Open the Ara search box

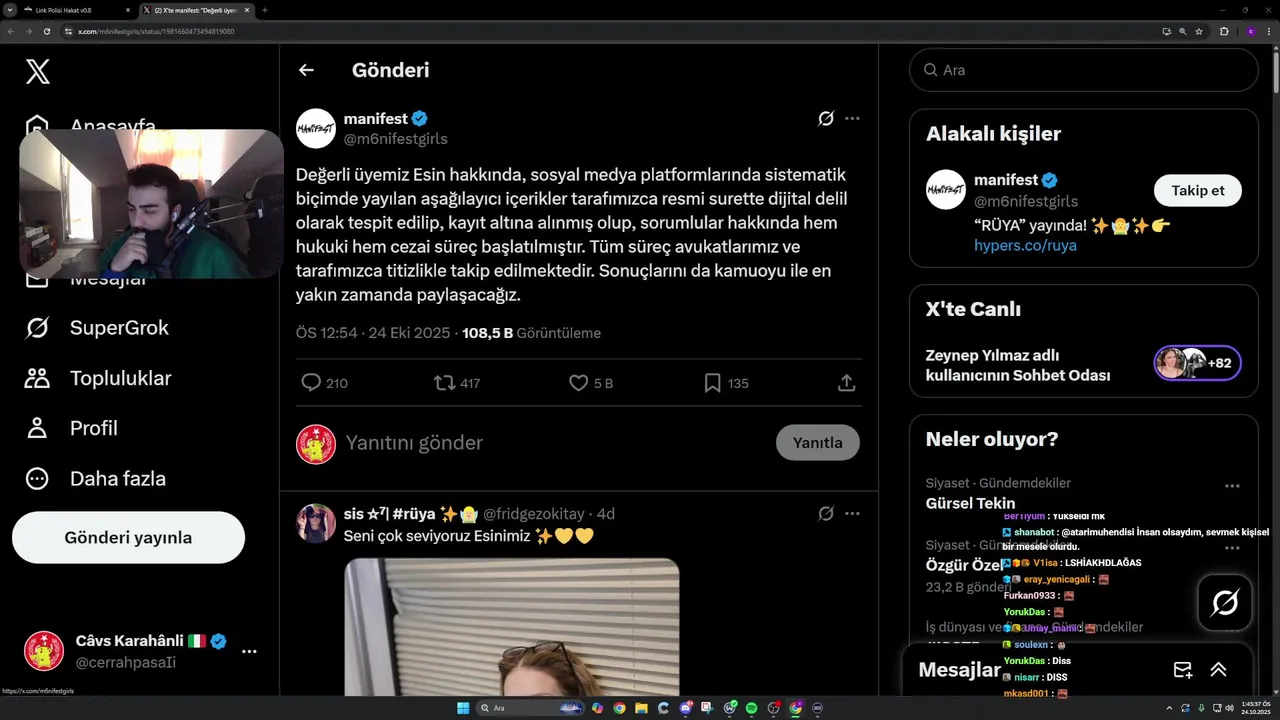click(x=1083, y=70)
